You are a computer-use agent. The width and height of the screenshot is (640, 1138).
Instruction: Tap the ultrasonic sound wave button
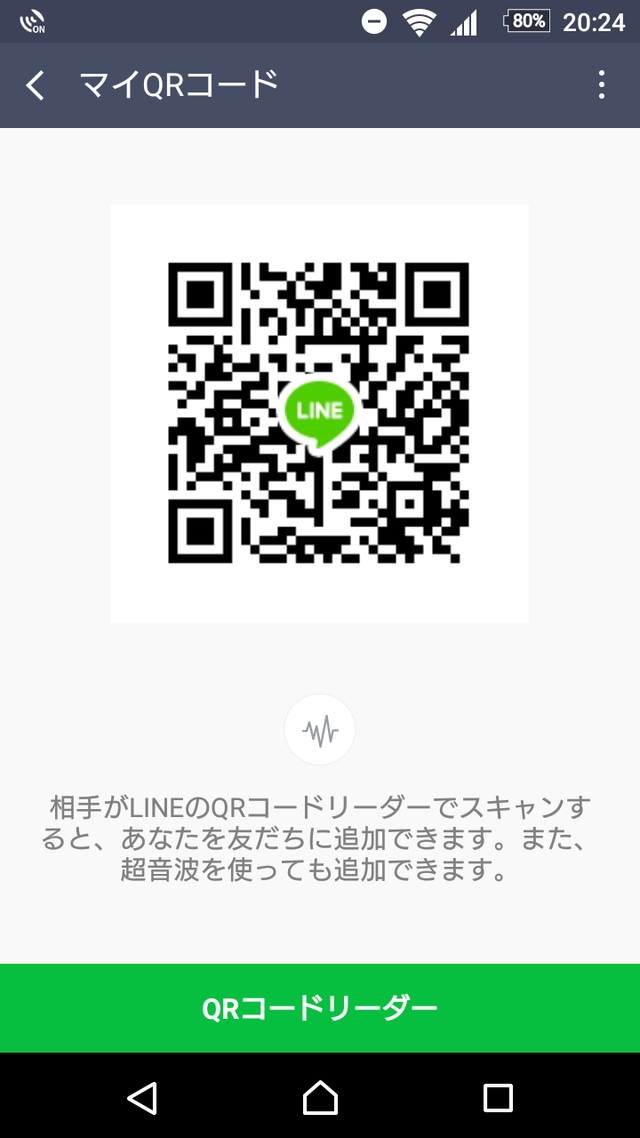click(x=320, y=731)
